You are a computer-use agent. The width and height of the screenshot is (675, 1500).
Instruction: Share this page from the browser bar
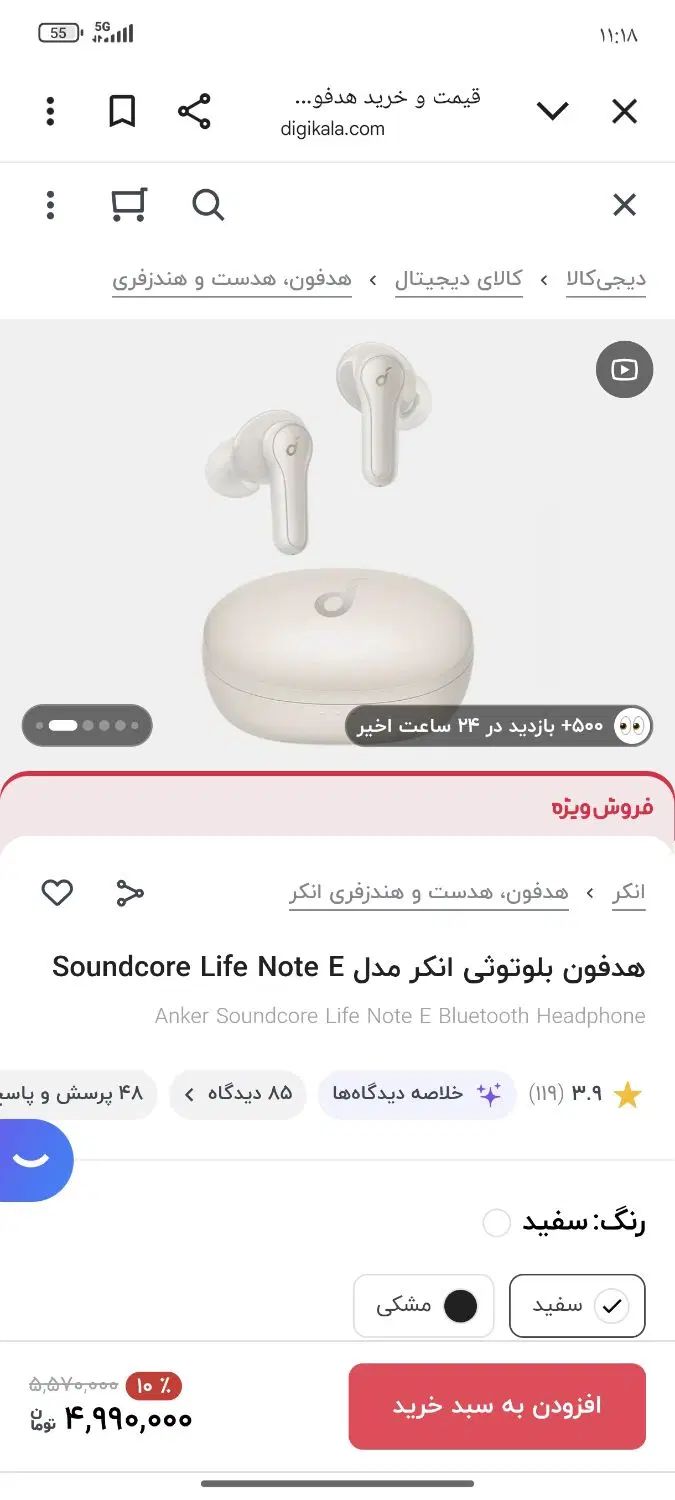click(194, 112)
